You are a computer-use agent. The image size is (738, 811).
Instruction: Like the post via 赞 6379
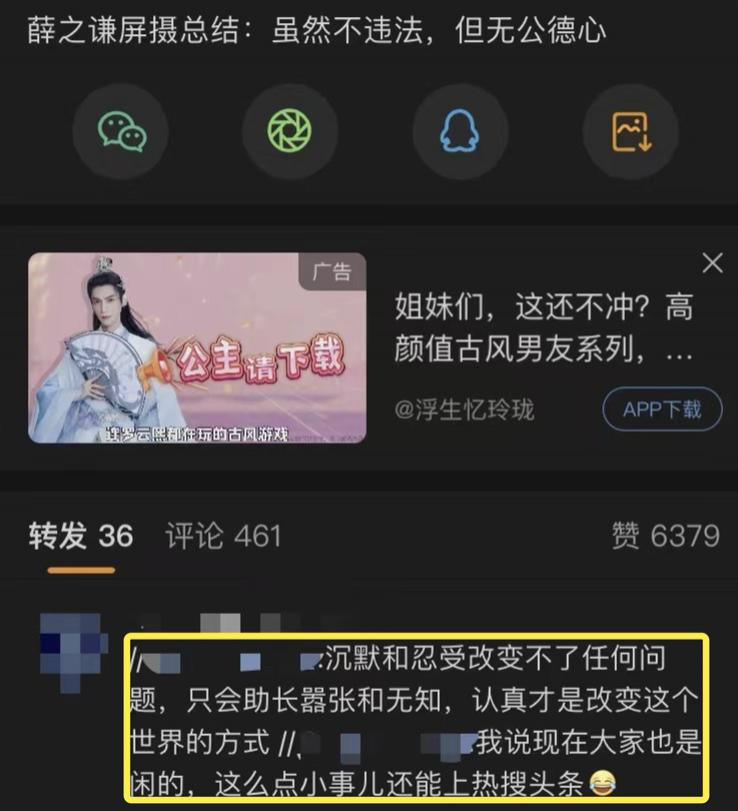pos(665,536)
